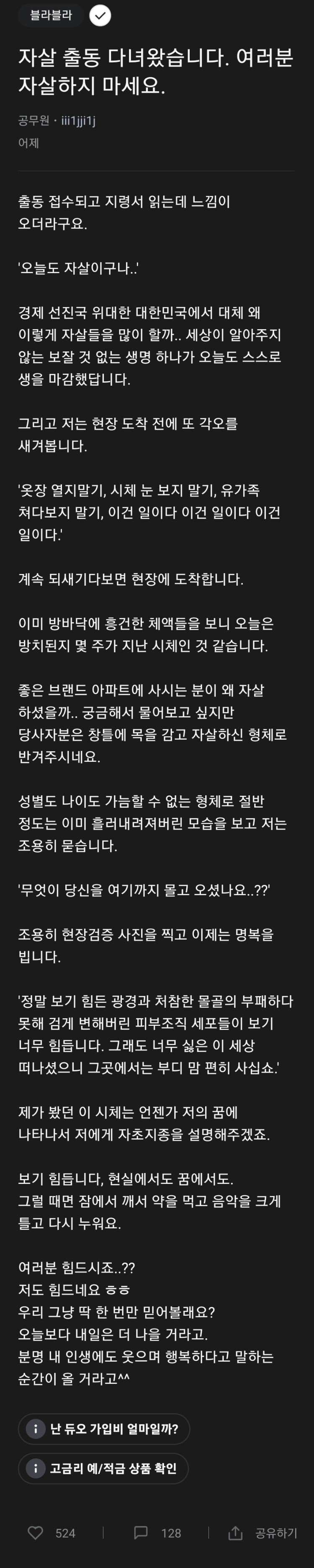Like this post with the heart icon
Image resolution: width=314 pixels, height=1568 pixels.
[x=36, y=1533]
